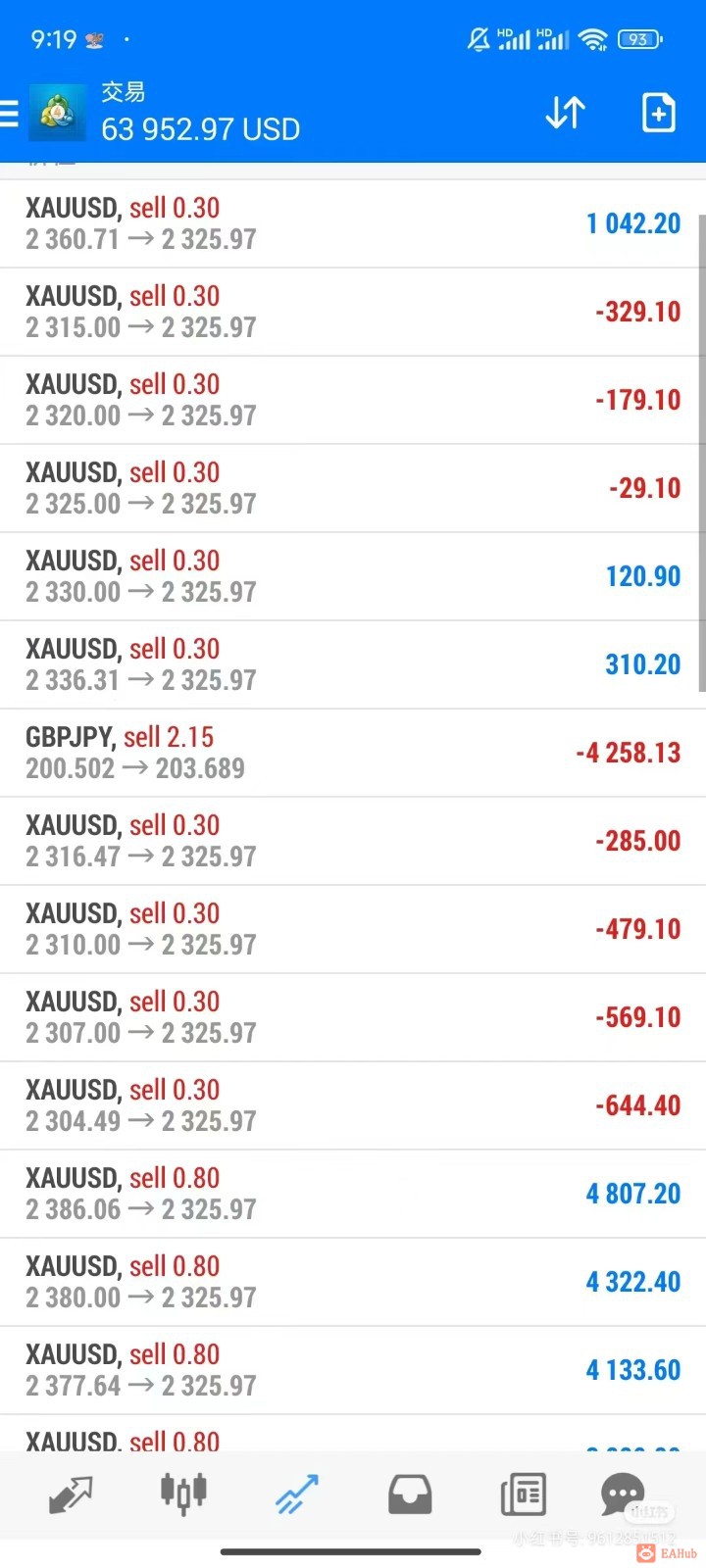
Task: Open the XAUUSD sell at 2 320.00
Action: pos(353,400)
